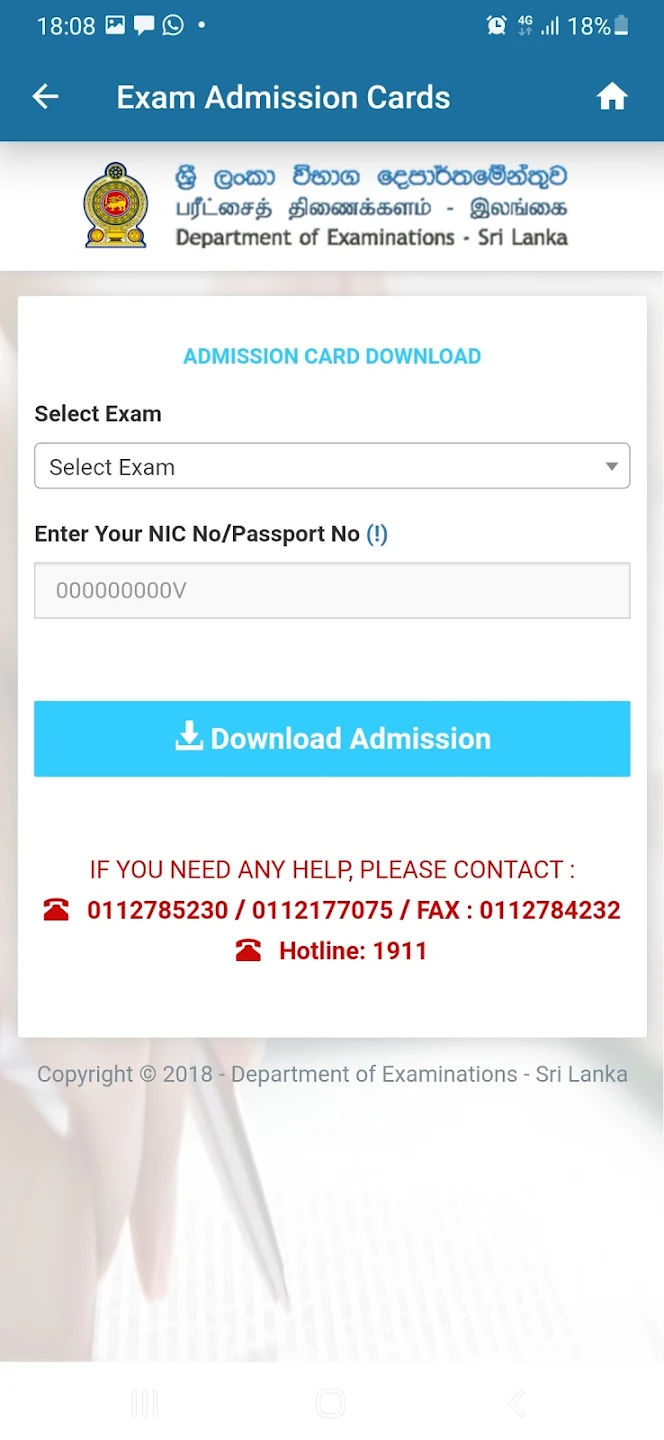Image resolution: width=664 pixels, height=1440 pixels.
Task: Go back using the app bar arrow
Action: [x=46, y=97]
